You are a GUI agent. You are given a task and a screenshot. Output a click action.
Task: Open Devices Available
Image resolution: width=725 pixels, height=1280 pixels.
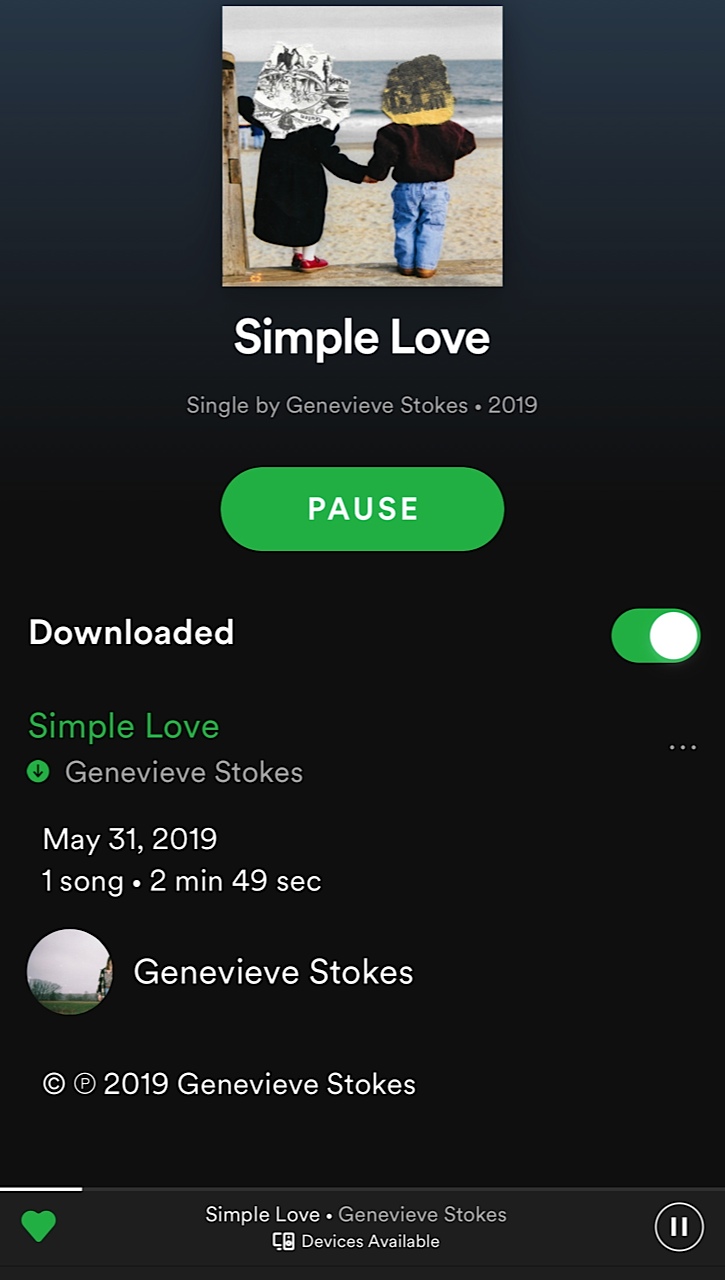[x=356, y=1242]
